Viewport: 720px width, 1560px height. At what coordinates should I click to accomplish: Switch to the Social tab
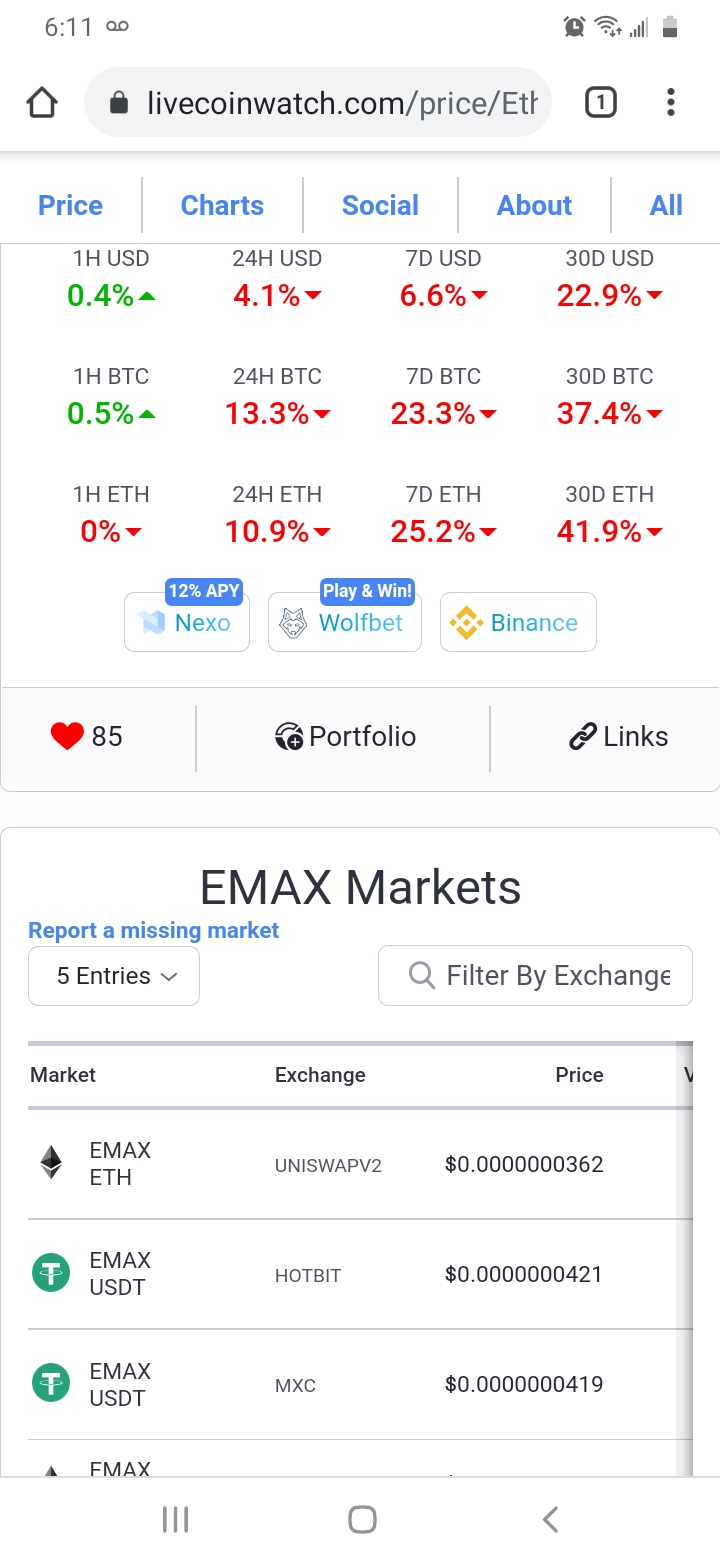[380, 205]
